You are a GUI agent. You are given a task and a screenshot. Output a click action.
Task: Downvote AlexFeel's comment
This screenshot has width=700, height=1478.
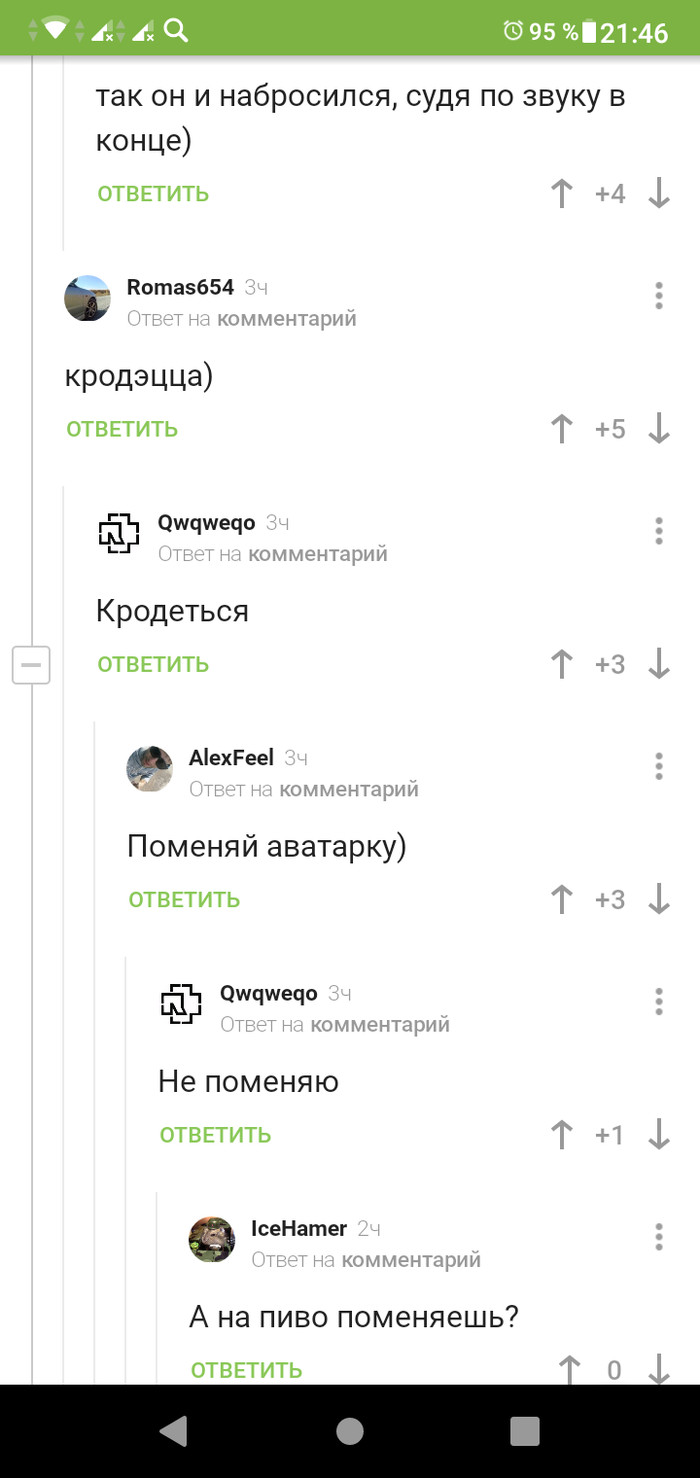tap(659, 899)
